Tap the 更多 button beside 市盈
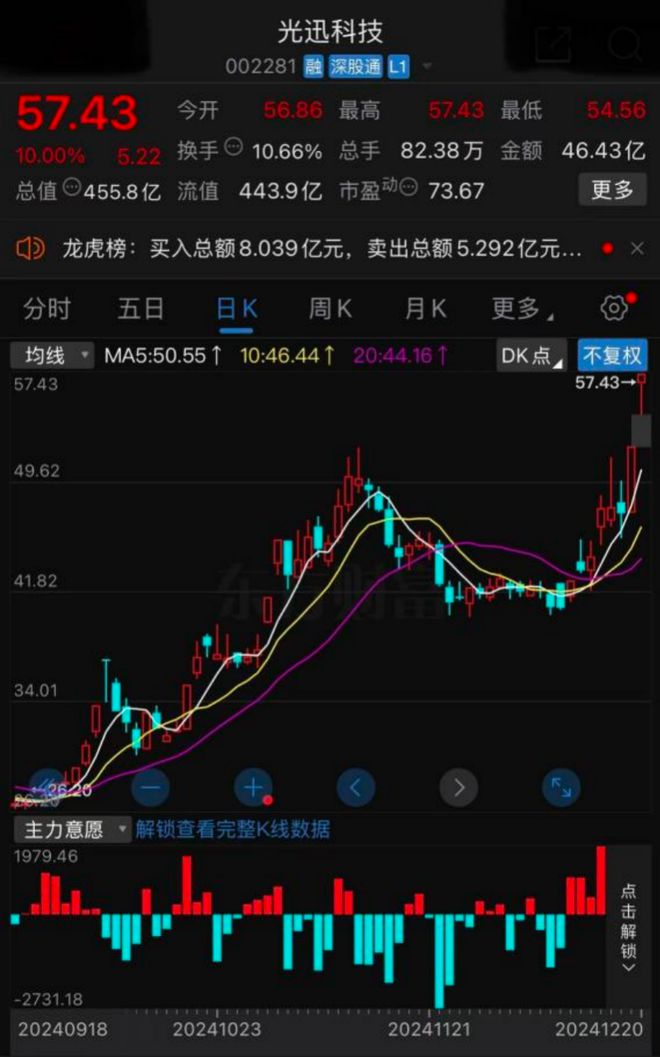This screenshot has height=1057, width=660. click(x=612, y=190)
